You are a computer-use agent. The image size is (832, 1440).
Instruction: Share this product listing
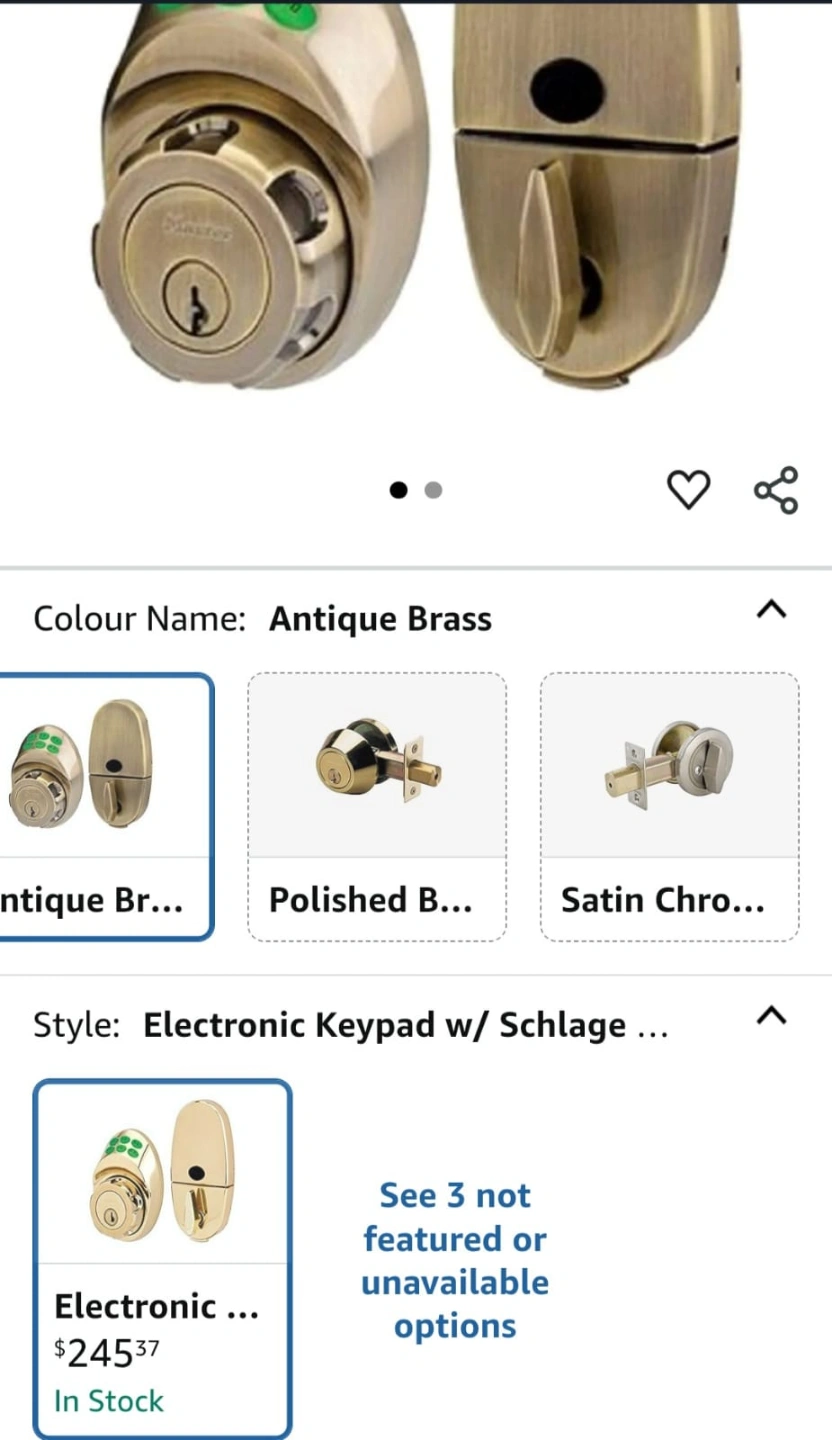coord(776,490)
